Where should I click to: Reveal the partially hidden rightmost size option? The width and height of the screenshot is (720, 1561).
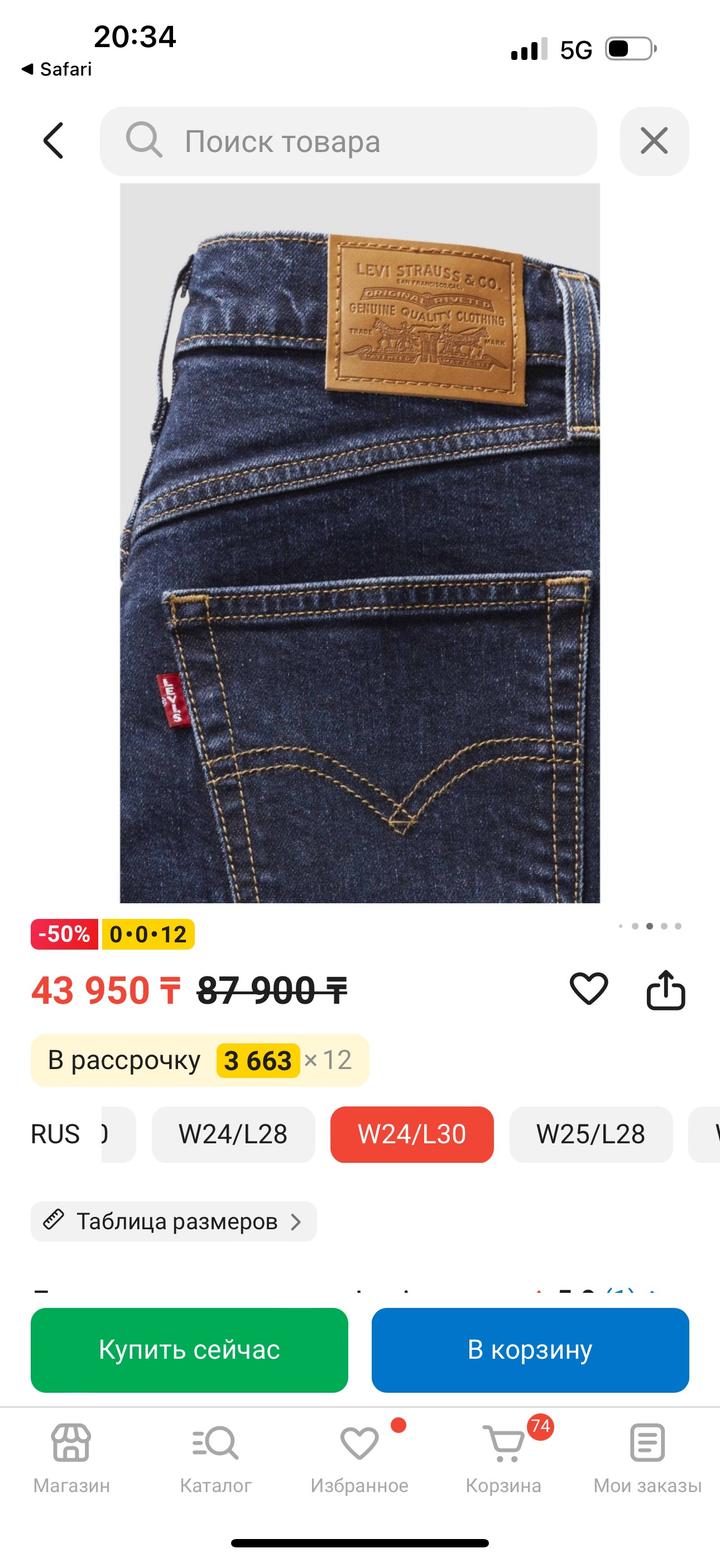point(708,1134)
